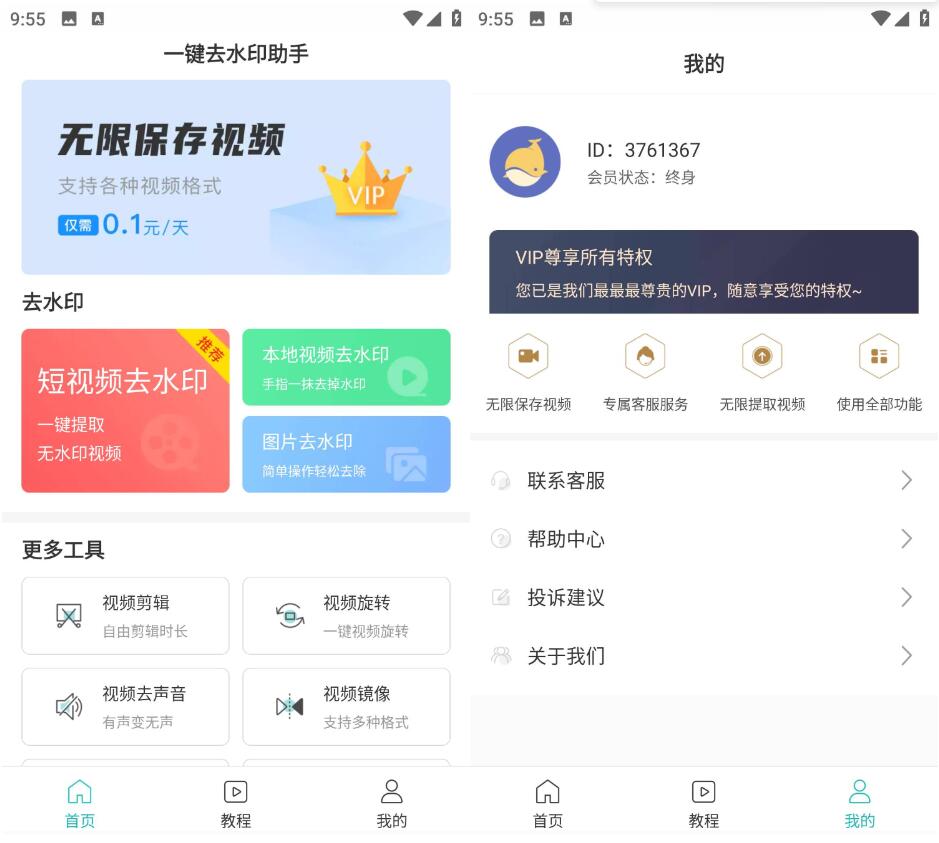The width and height of the screenshot is (939, 843).
Task: Open the 短视频去水印 card
Action: click(x=125, y=411)
